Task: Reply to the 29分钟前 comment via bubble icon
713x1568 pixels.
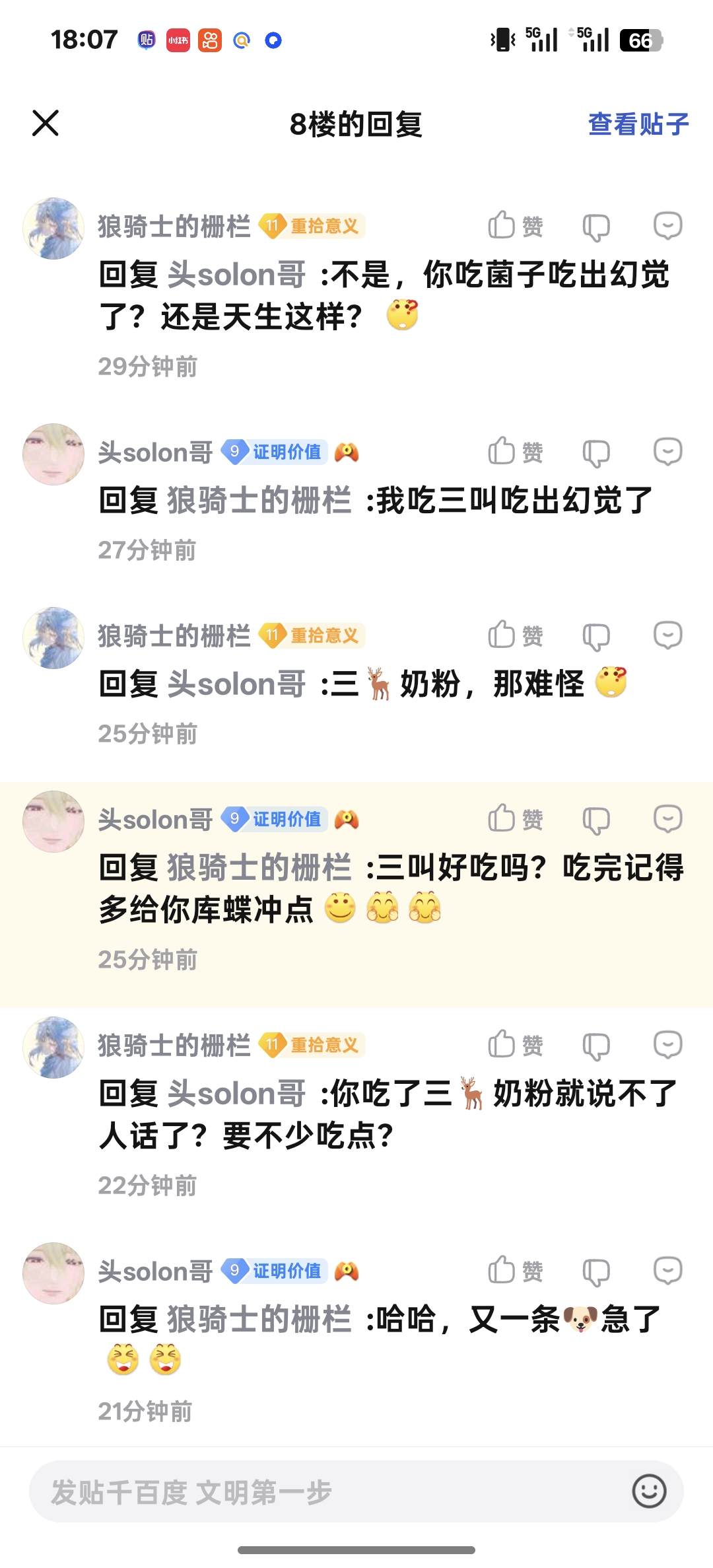Action: tap(667, 226)
